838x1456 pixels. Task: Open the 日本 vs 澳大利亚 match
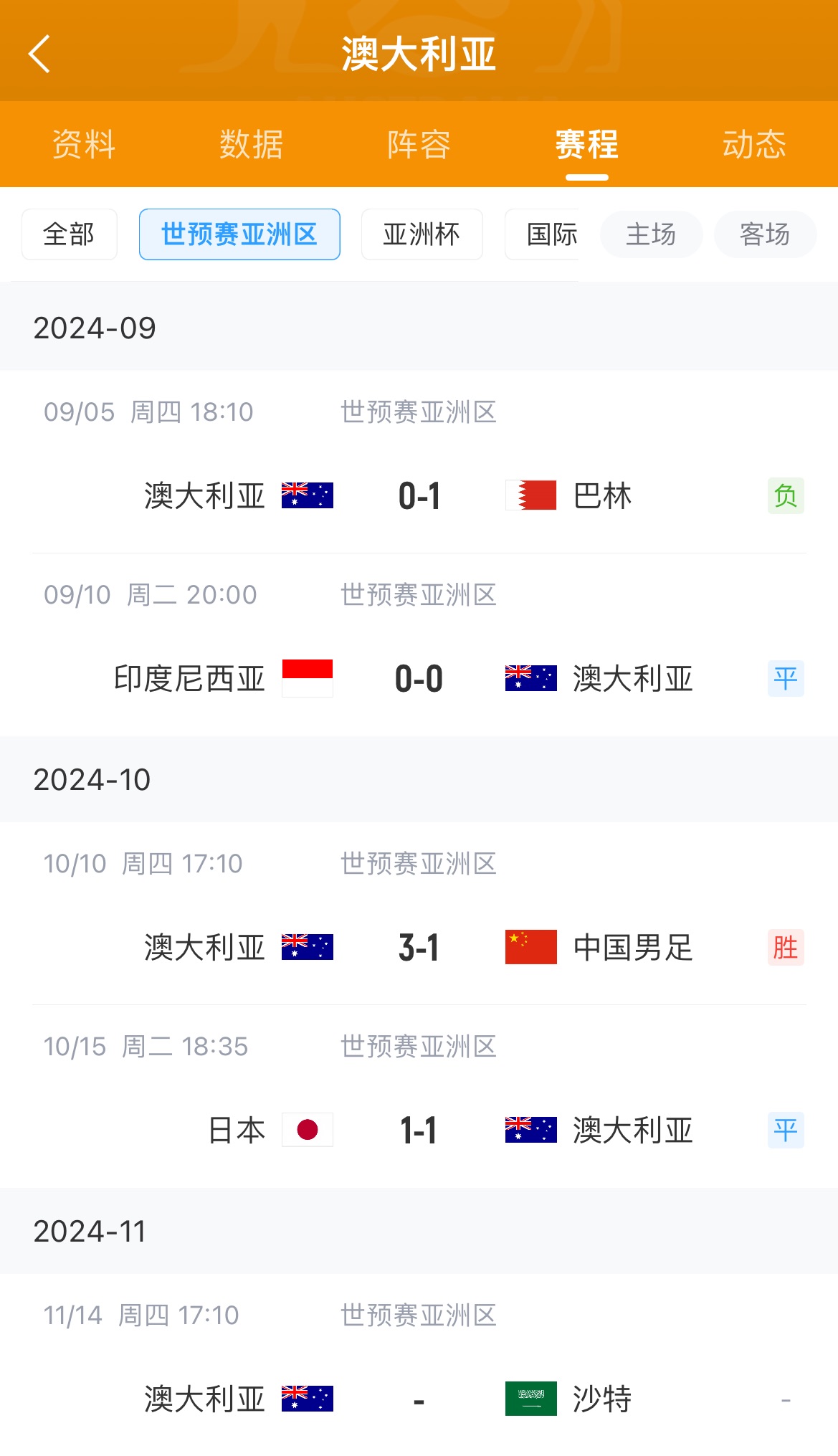click(x=419, y=1130)
